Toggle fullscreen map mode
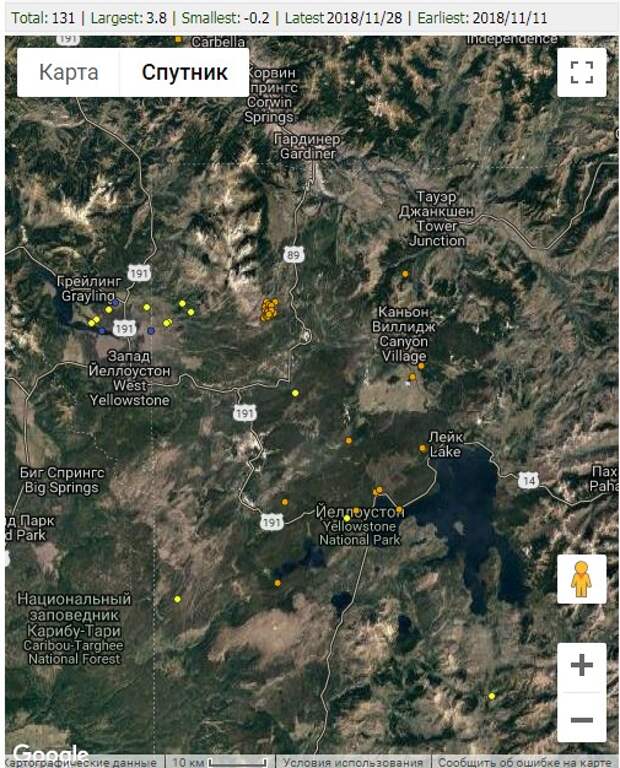Screen dimensions: 620x768 point(582,73)
